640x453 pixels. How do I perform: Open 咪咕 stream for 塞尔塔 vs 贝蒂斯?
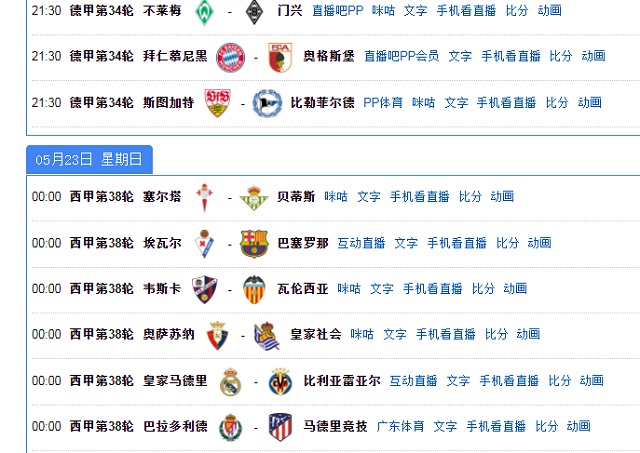click(336, 196)
